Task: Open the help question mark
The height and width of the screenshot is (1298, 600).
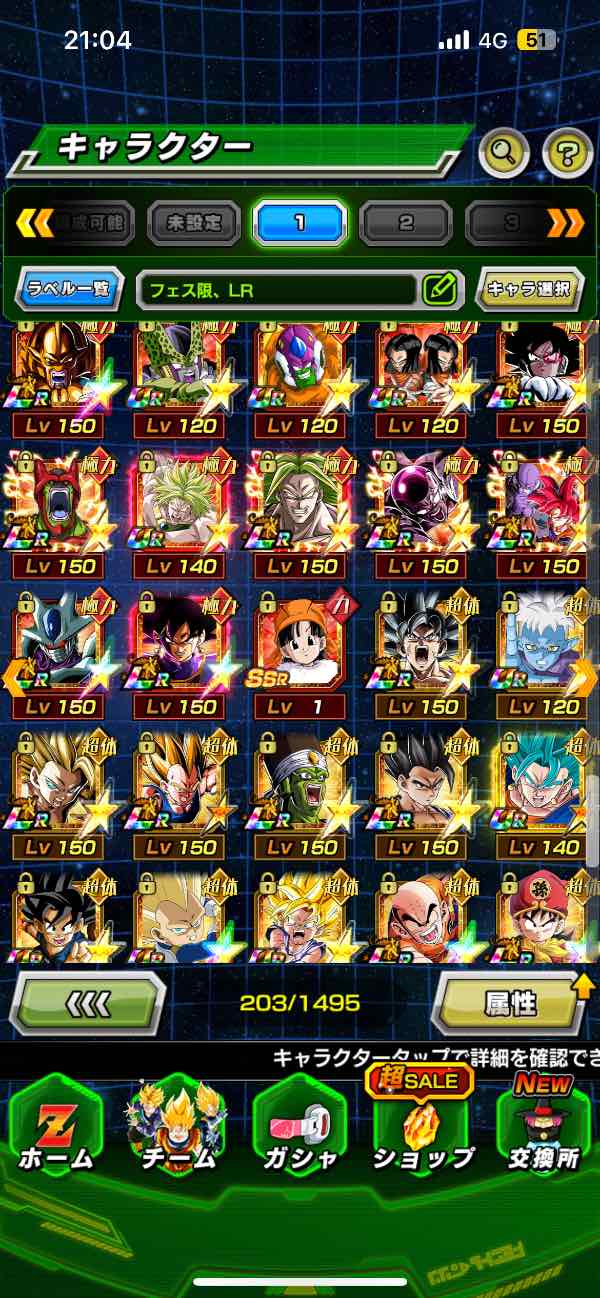Action: 567,153
